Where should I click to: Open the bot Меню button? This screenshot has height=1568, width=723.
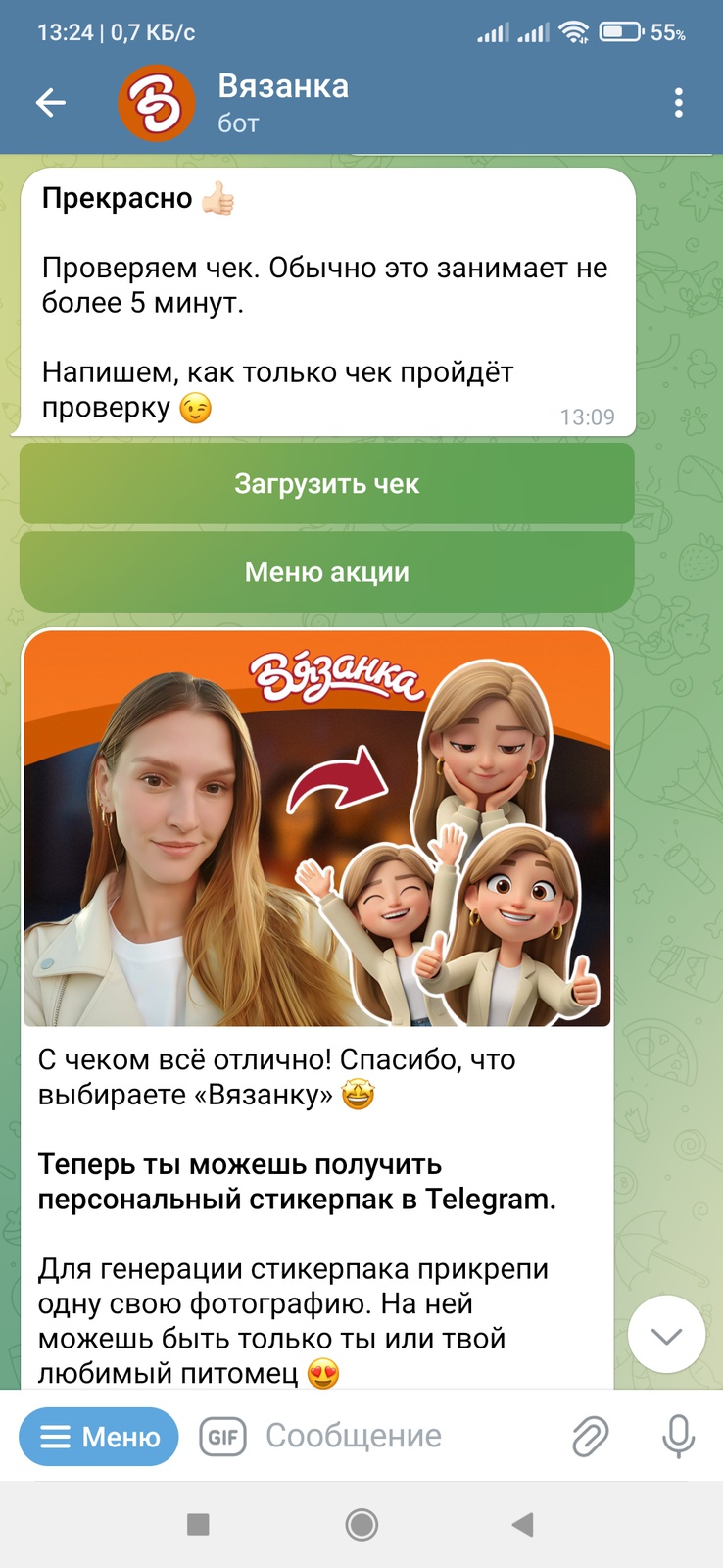[99, 1437]
